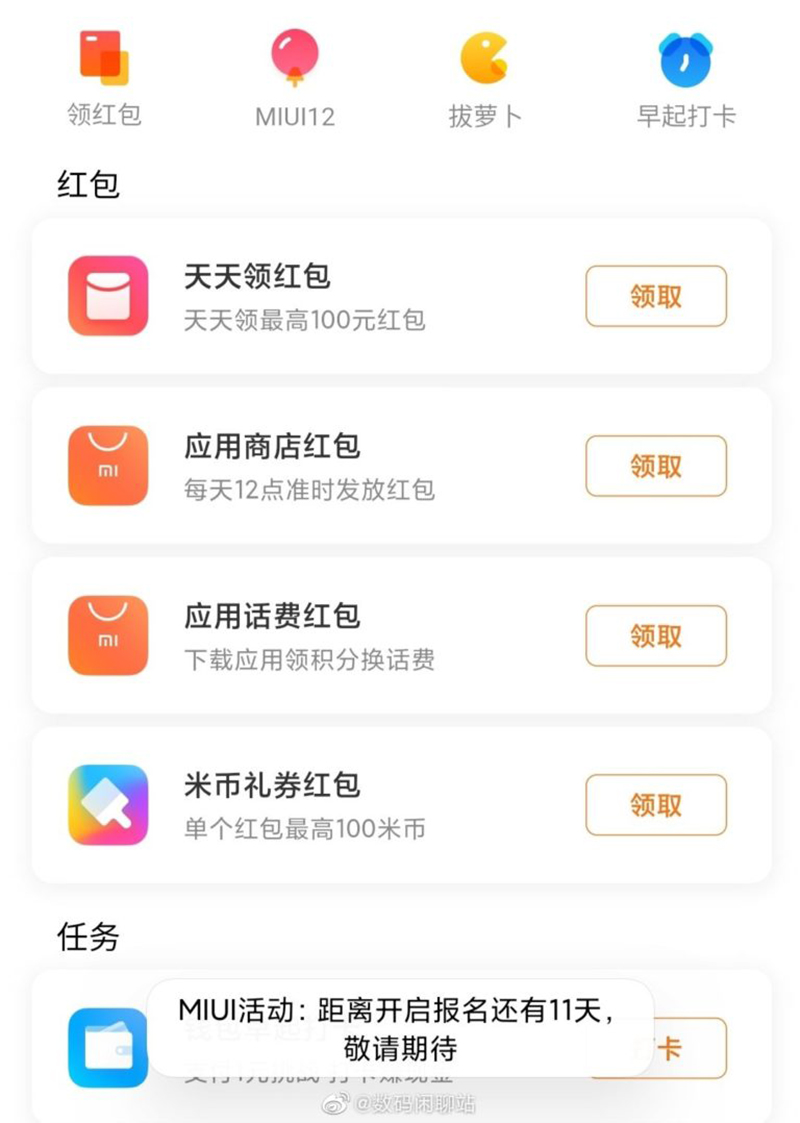Screen dimensions: 800x1123
Task: Open the MIUI12 shortcut
Action: click(x=294, y=80)
